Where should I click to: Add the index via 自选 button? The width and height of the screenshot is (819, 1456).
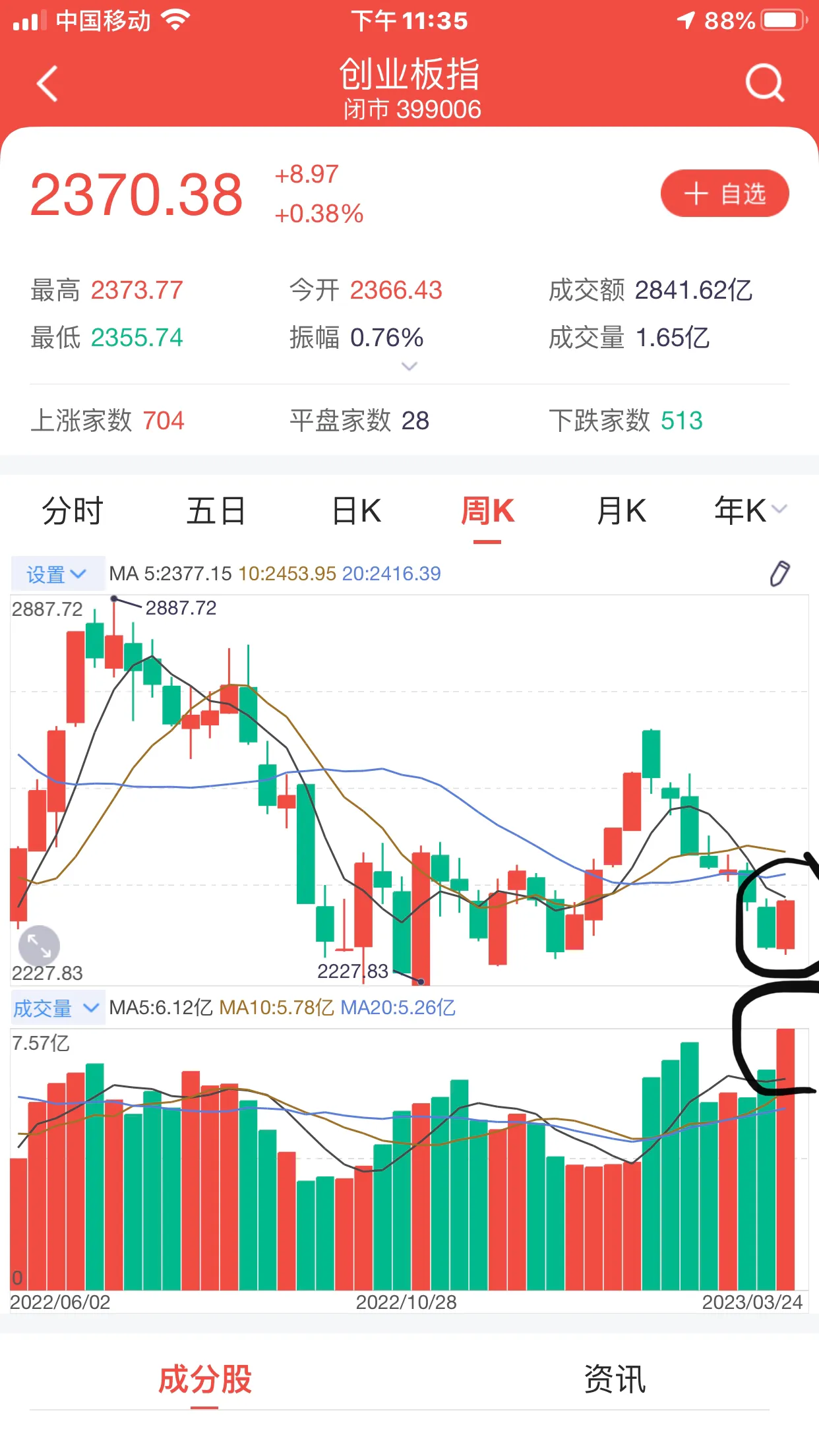pyautogui.click(x=725, y=193)
